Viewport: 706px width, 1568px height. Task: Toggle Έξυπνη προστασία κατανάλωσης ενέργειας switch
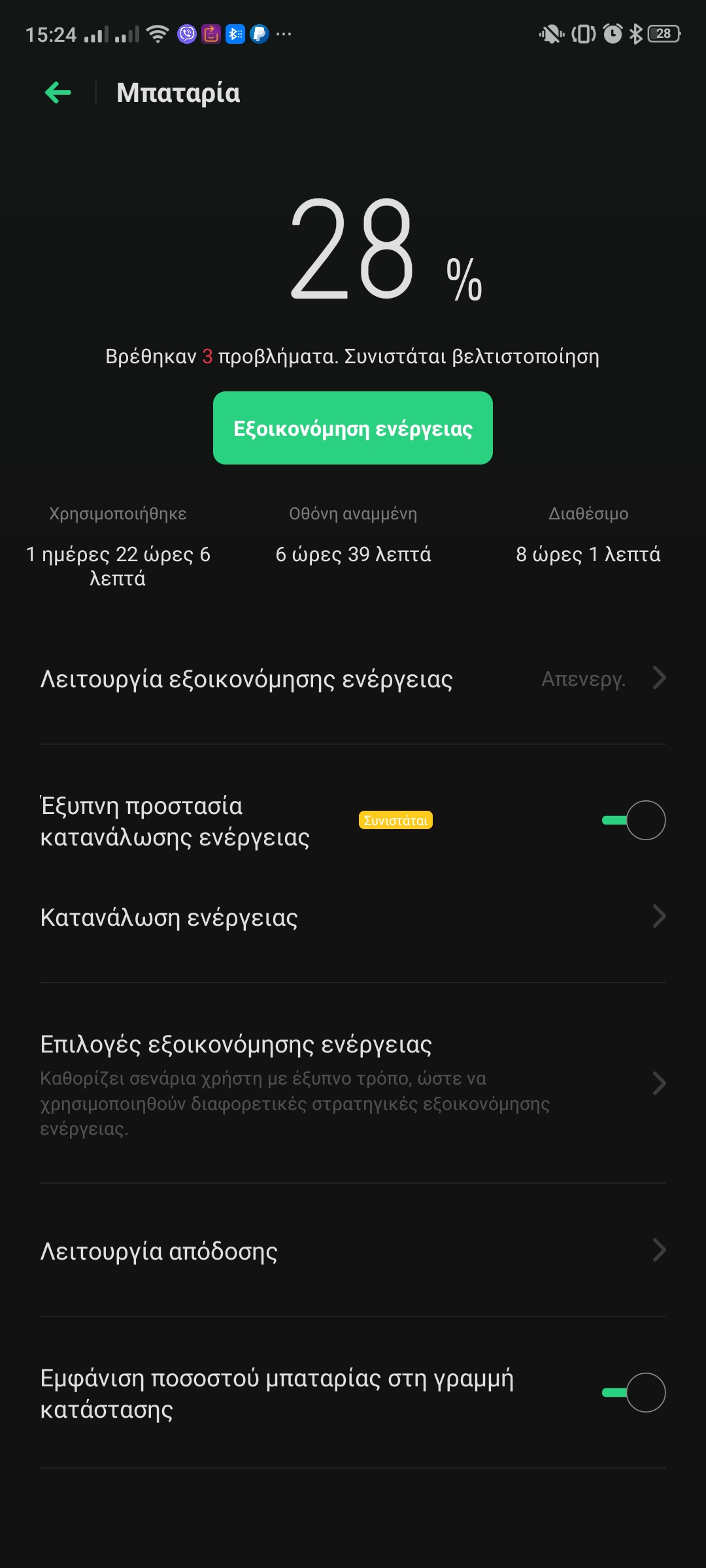[633, 820]
